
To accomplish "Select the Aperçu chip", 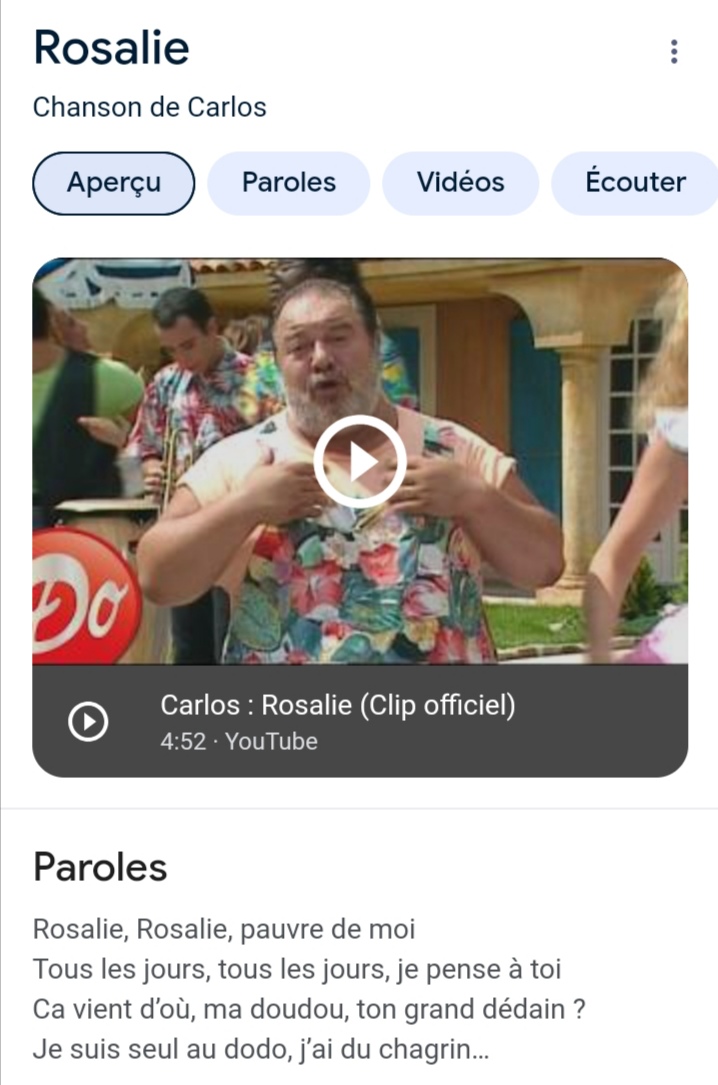I will (x=114, y=183).
